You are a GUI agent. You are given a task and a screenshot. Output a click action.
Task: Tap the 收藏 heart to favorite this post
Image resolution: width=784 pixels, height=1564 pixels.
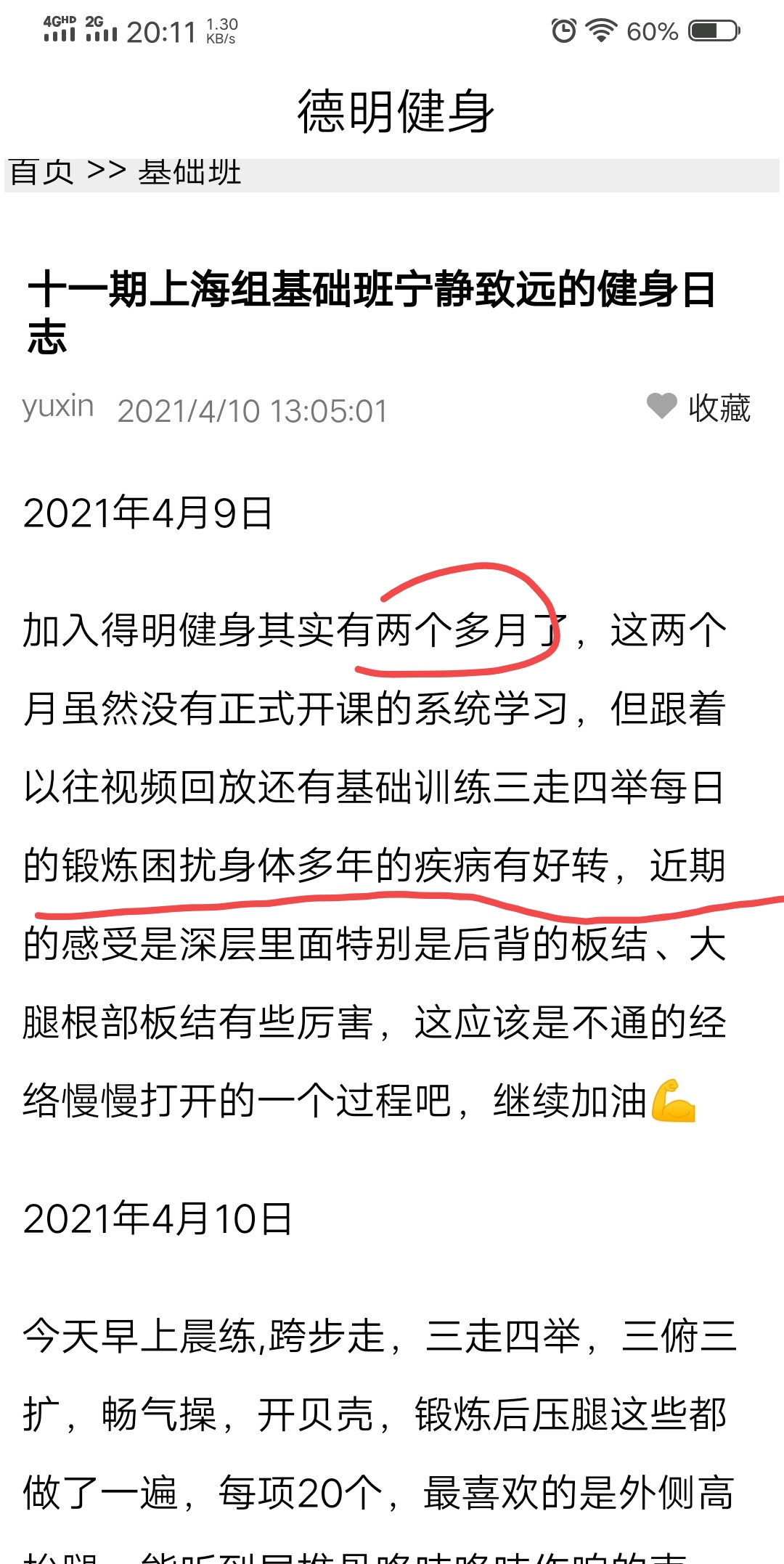(x=661, y=406)
